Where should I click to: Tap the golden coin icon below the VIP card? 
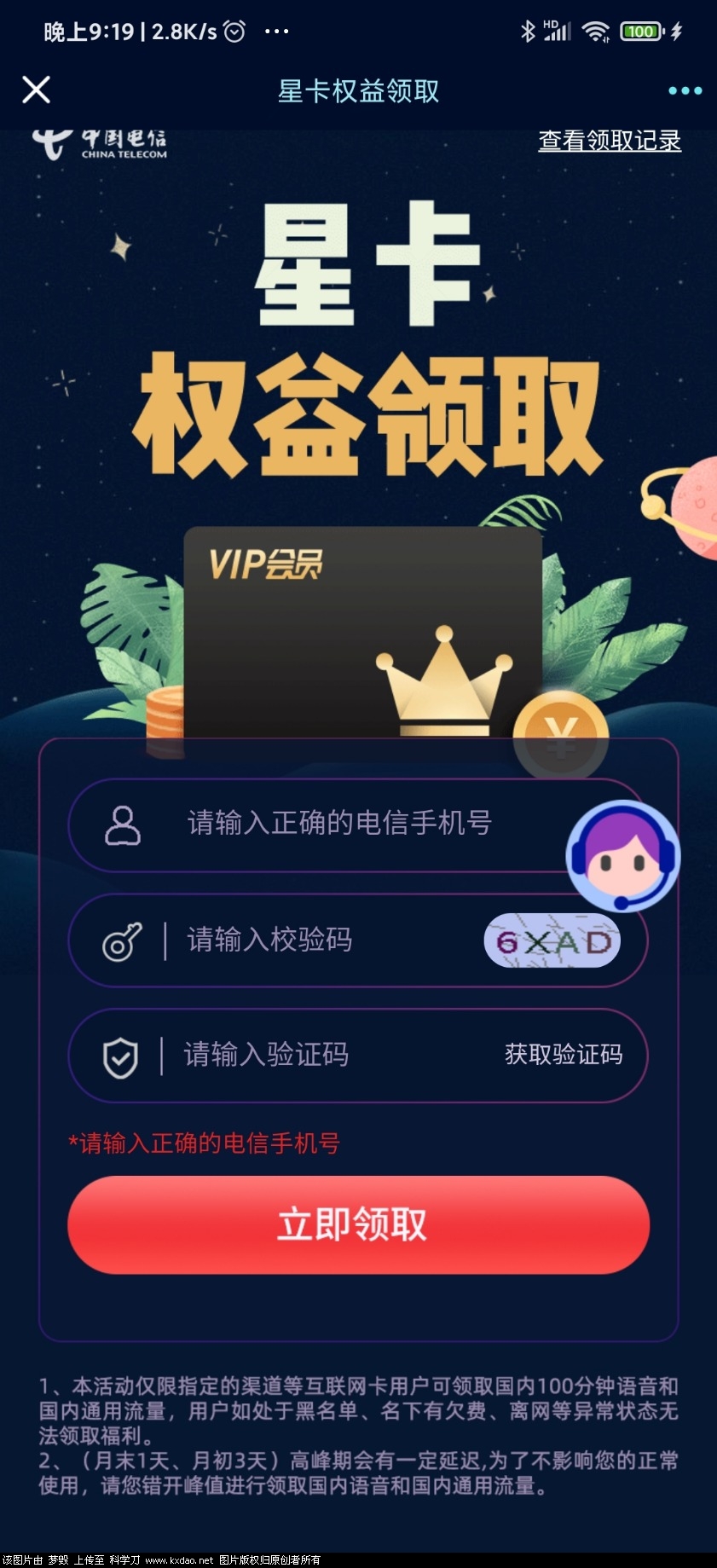click(560, 738)
